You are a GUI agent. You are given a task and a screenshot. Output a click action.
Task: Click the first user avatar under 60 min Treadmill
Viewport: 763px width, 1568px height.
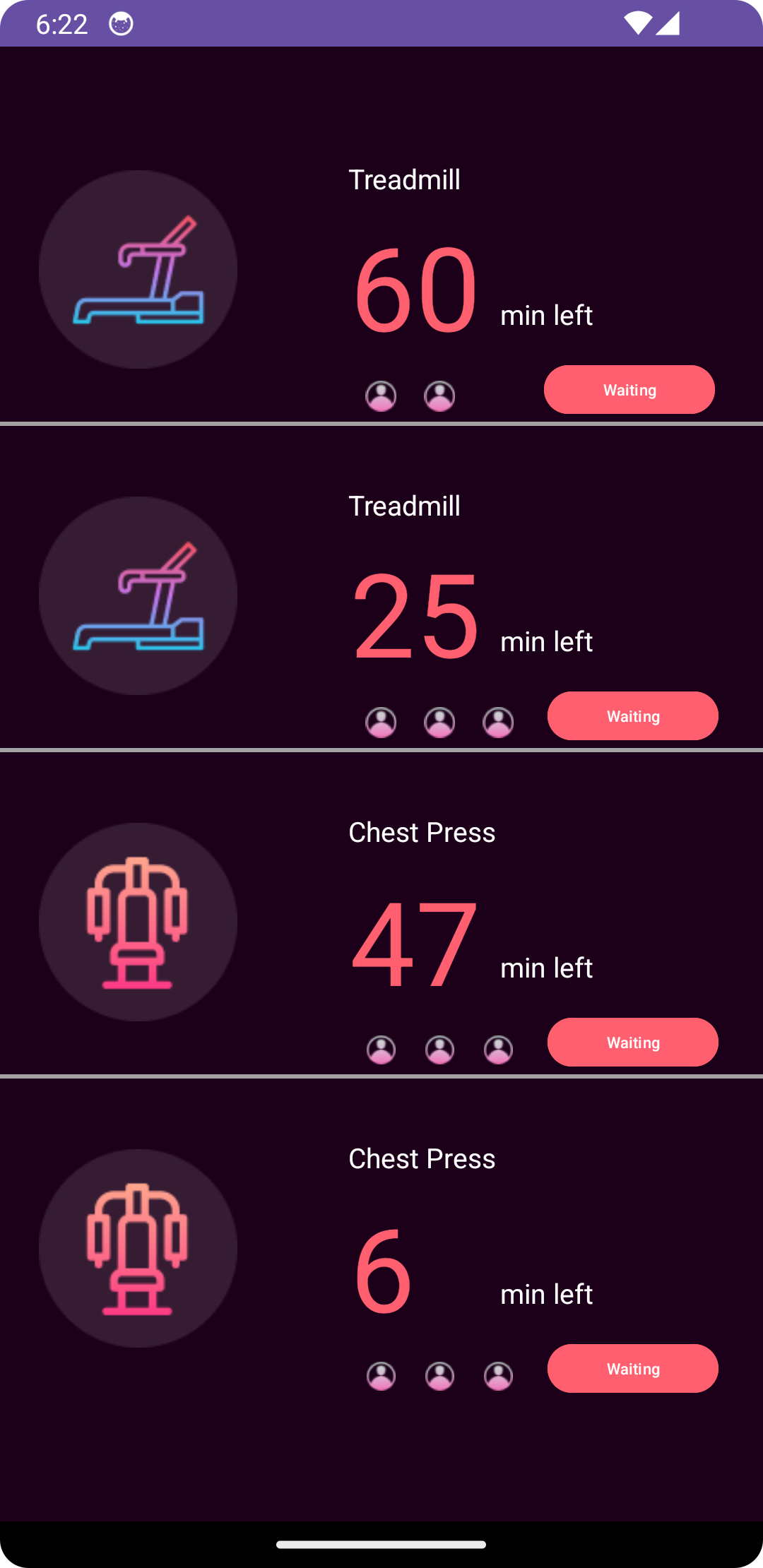tap(381, 396)
